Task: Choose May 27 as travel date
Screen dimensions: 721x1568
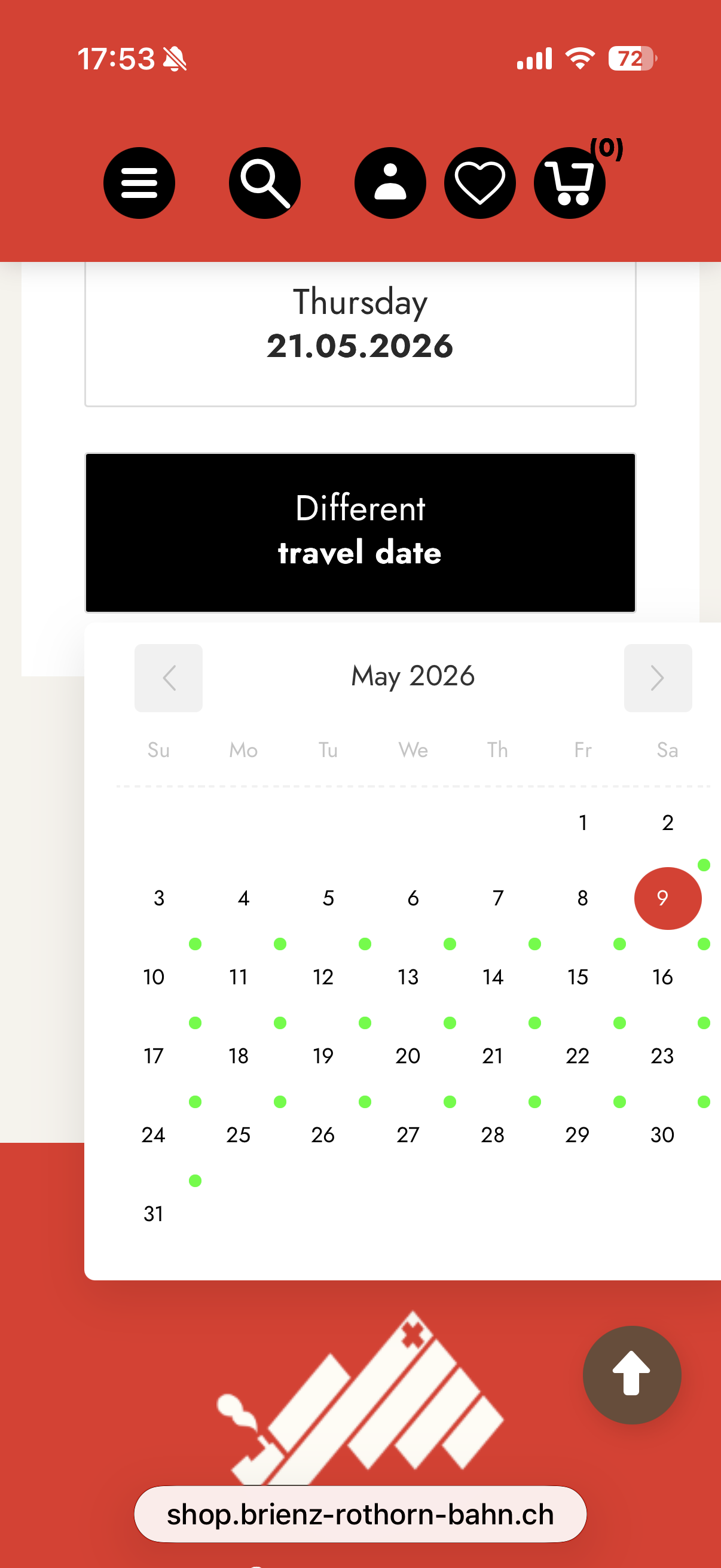Action: tap(408, 1134)
